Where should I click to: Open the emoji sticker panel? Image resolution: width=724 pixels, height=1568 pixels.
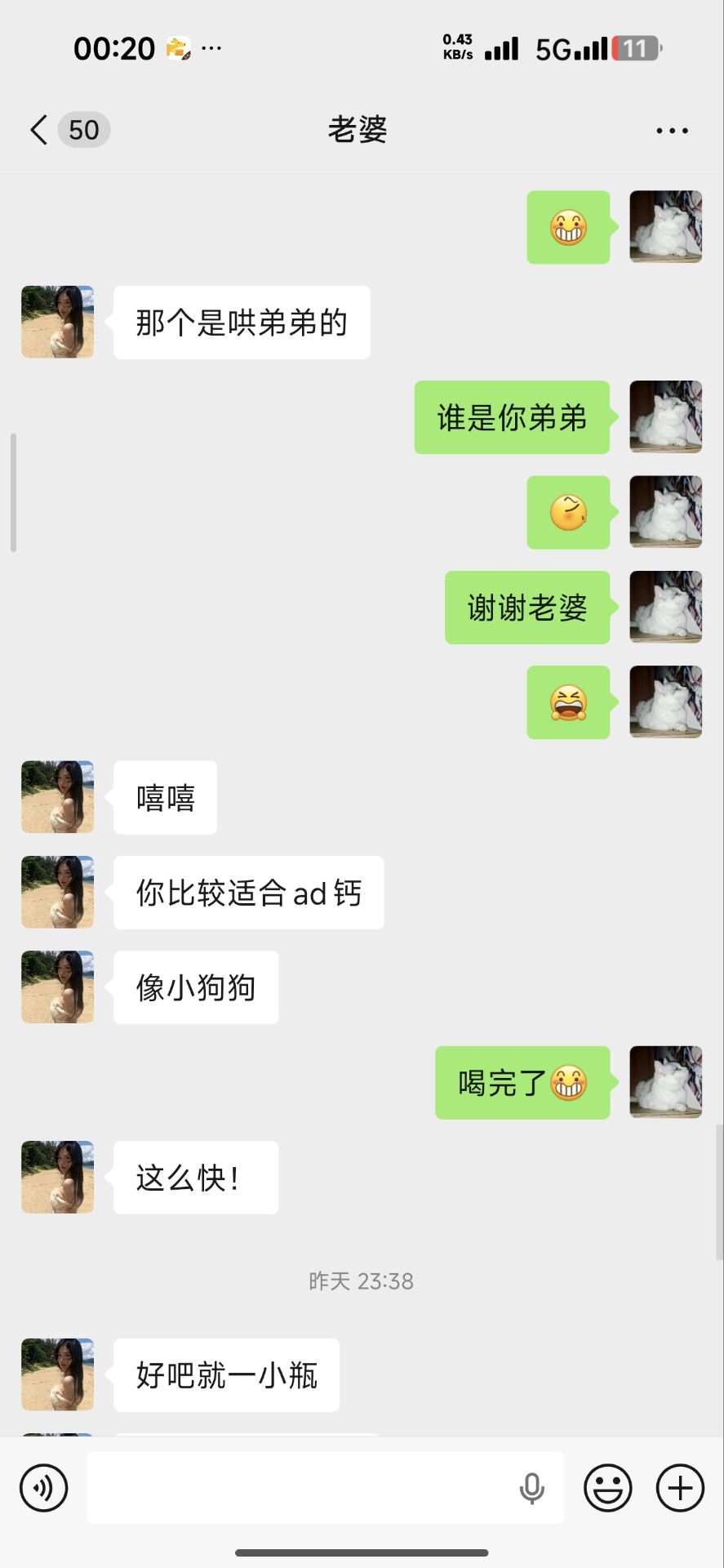(607, 1488)
